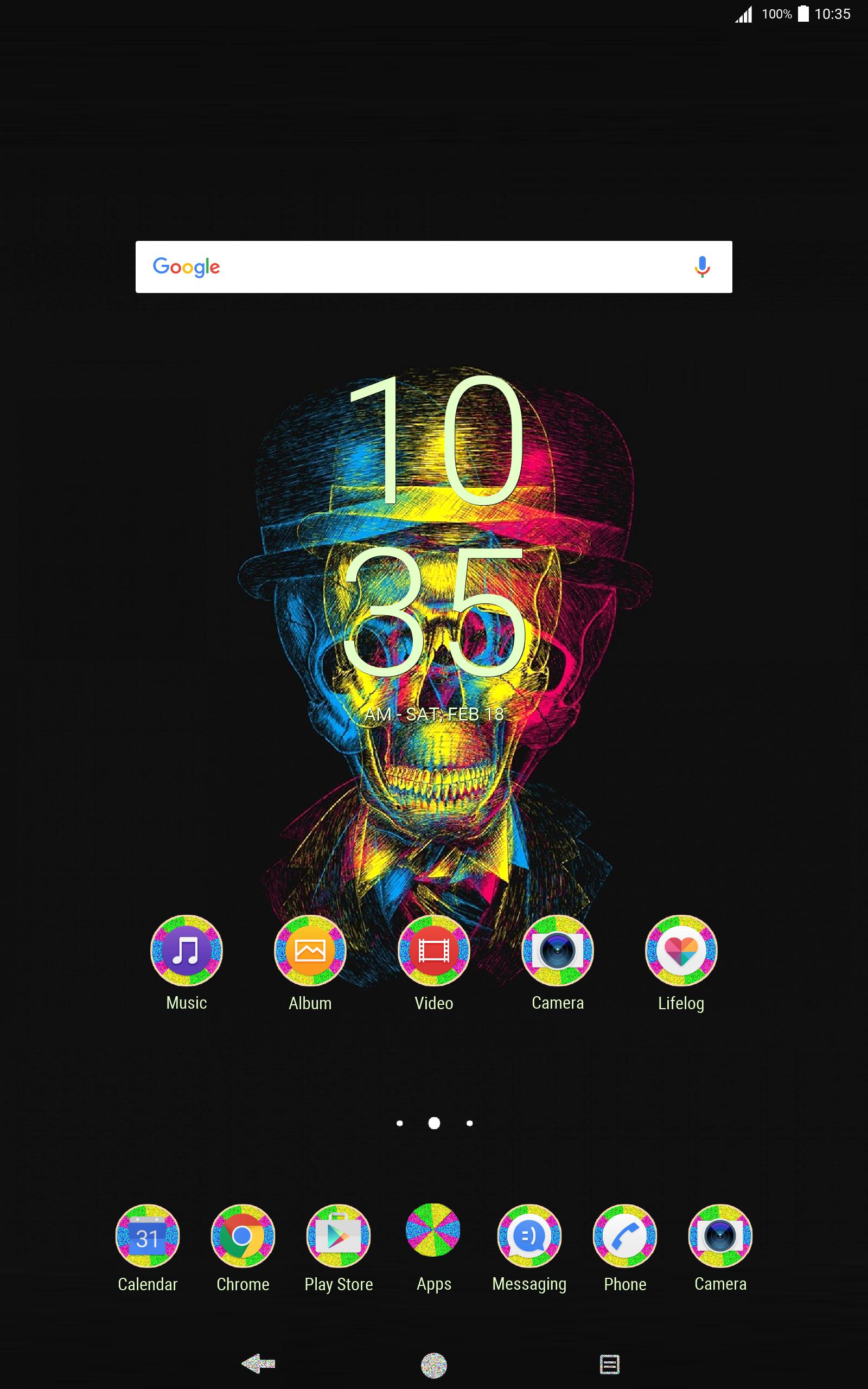Launch the Album app
This screenshot has height=1389, width=868.
(310, 951)
